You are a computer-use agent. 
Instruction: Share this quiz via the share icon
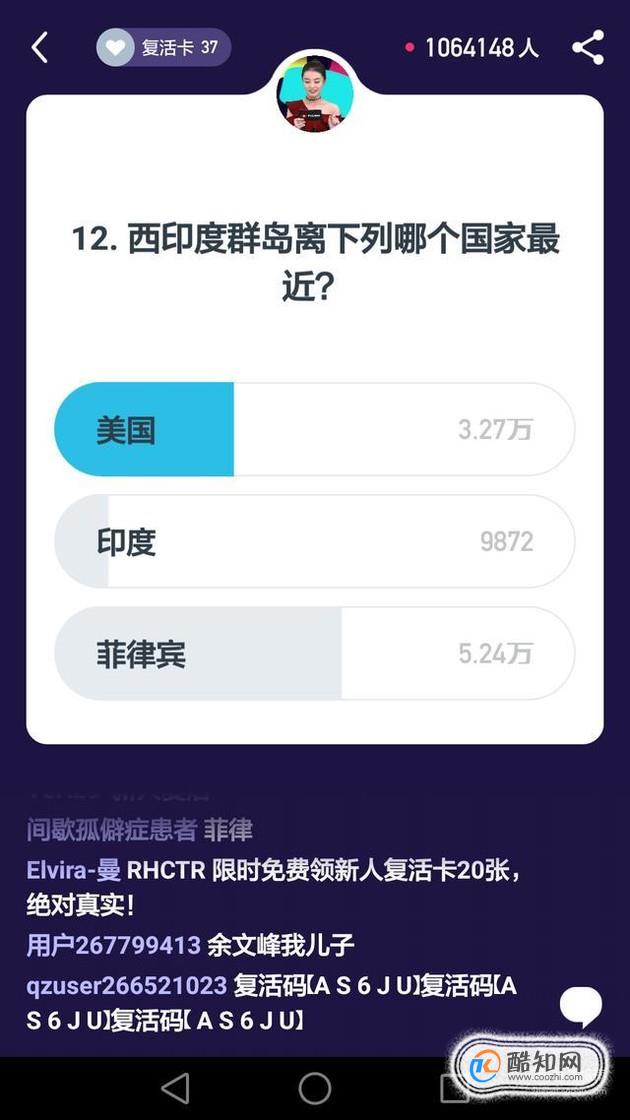(x=588, y=48)
